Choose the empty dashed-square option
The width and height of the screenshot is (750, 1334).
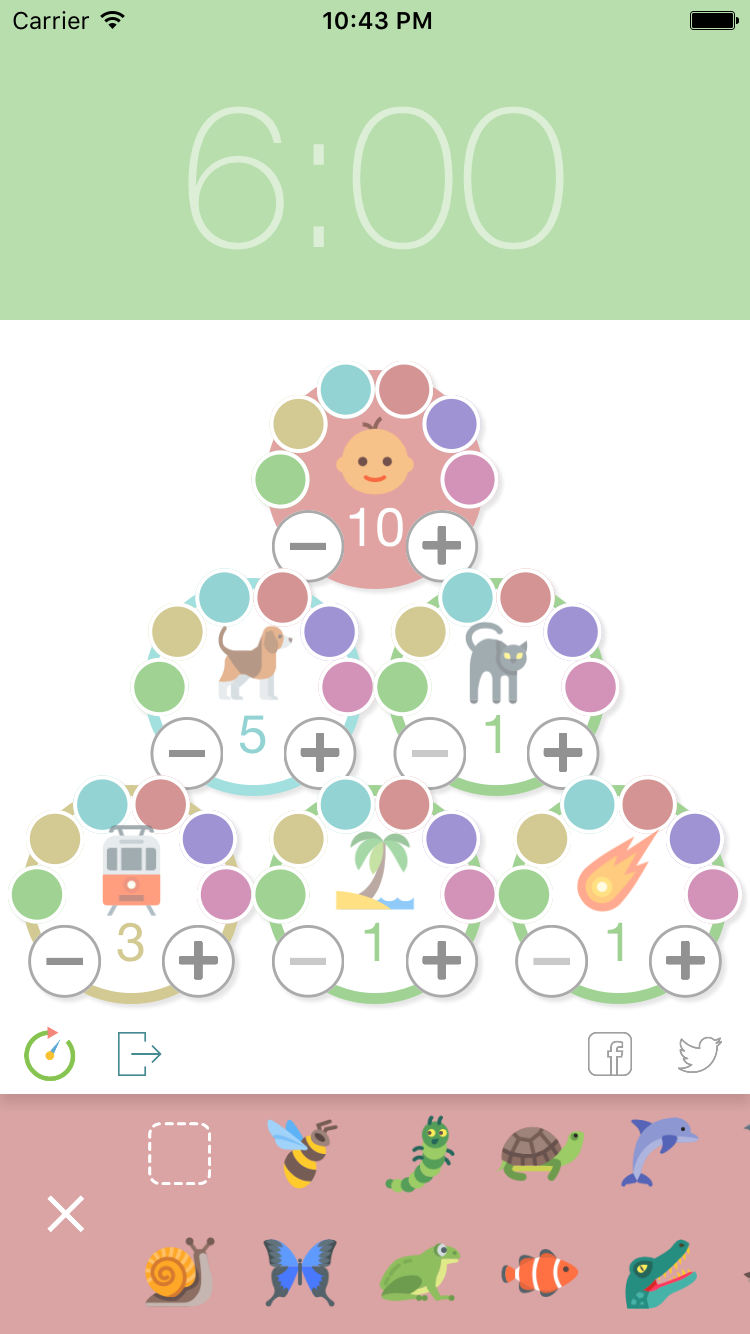pyautogui.click(x=180, y=1153)
